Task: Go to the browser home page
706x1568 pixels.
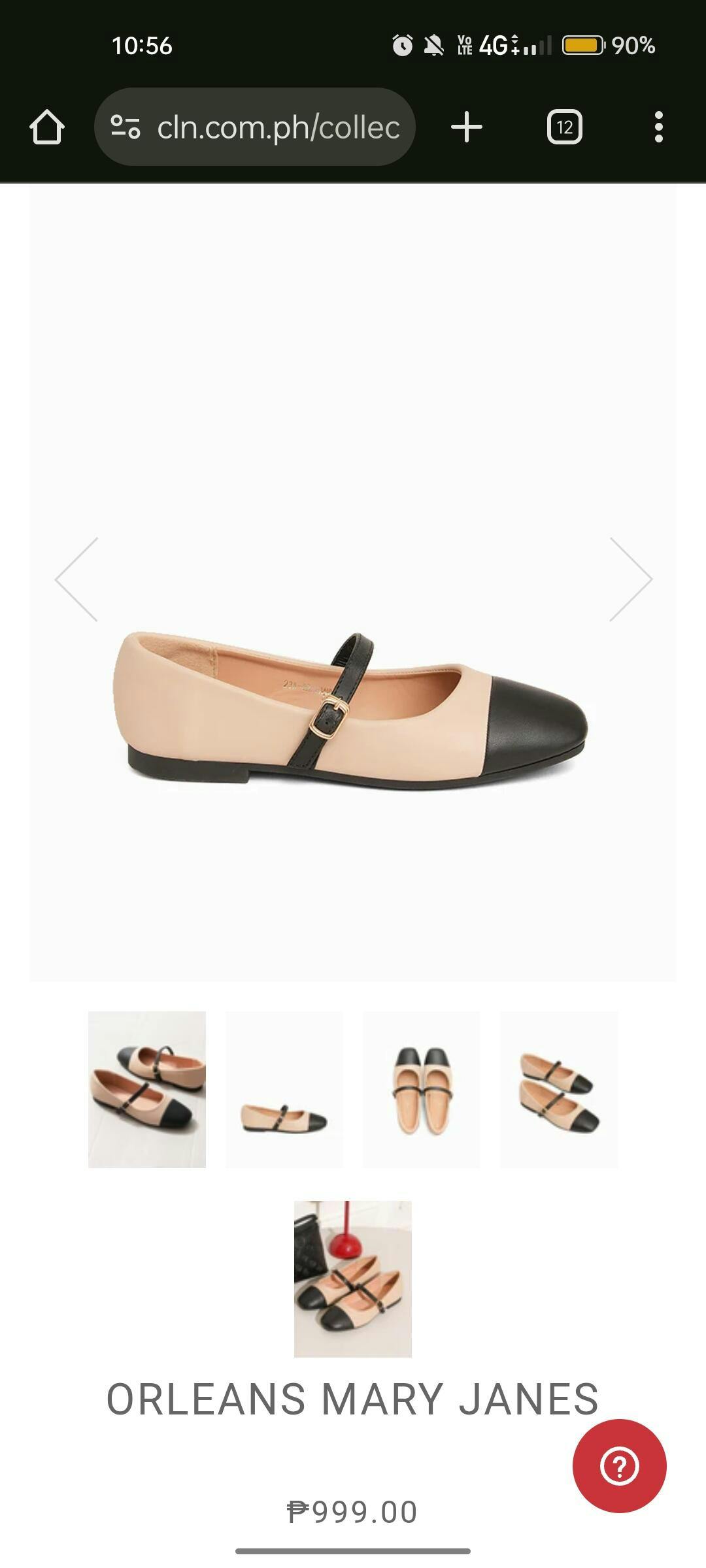Action: 47,127
